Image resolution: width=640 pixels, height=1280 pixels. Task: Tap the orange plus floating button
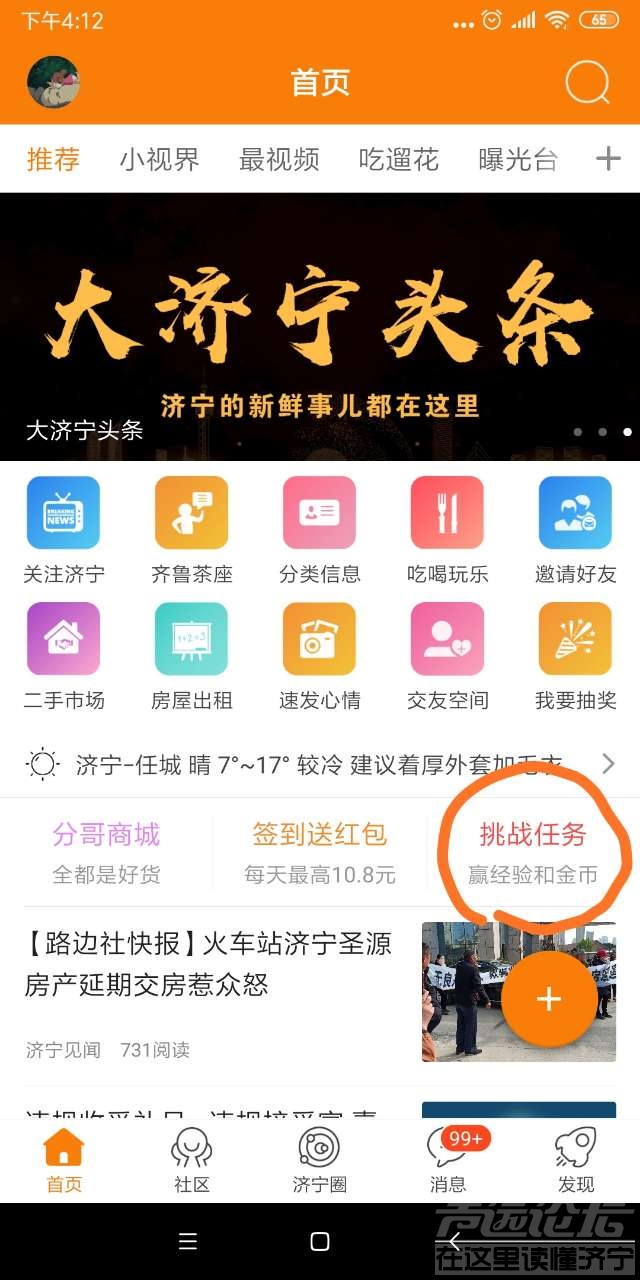point(549,998)
